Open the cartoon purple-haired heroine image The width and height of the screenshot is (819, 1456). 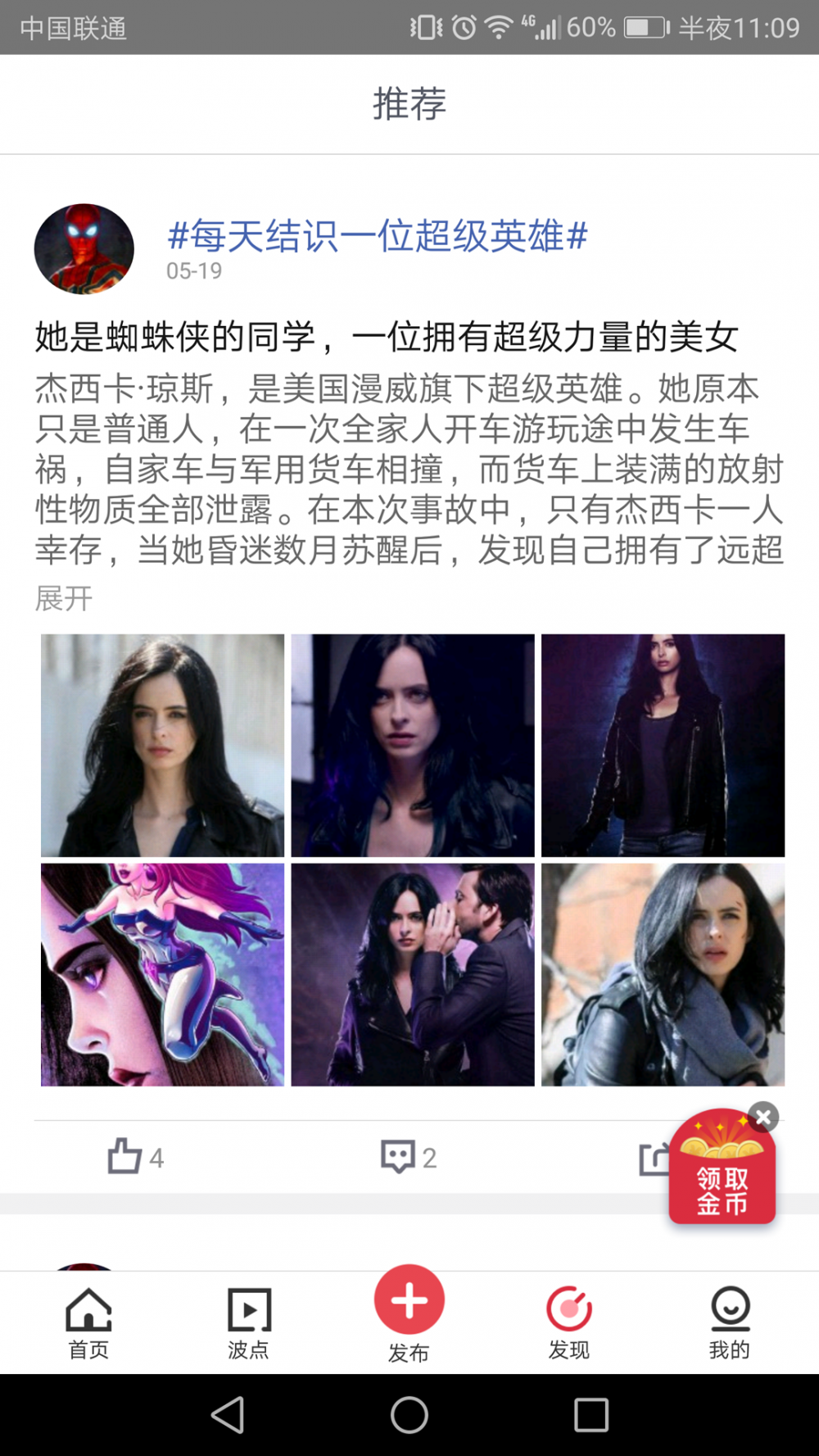163,974
